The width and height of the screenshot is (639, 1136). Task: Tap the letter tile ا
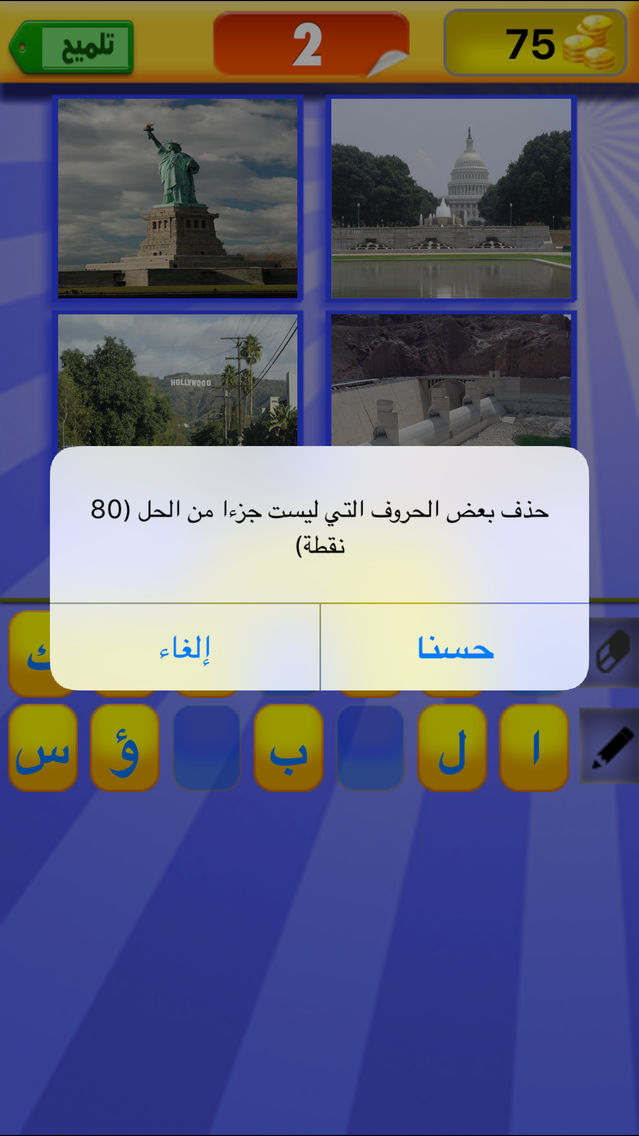pyautogui.click(x=534, y=748)
